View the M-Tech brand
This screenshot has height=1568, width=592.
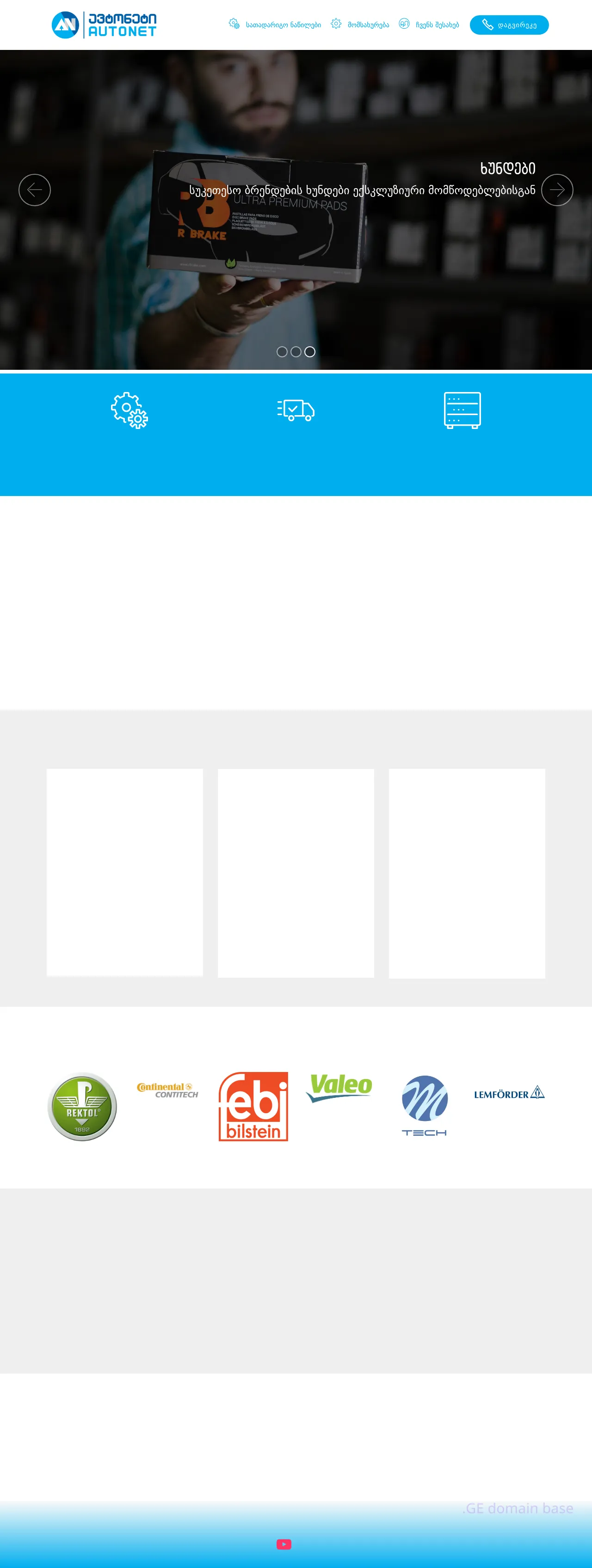425,1105
